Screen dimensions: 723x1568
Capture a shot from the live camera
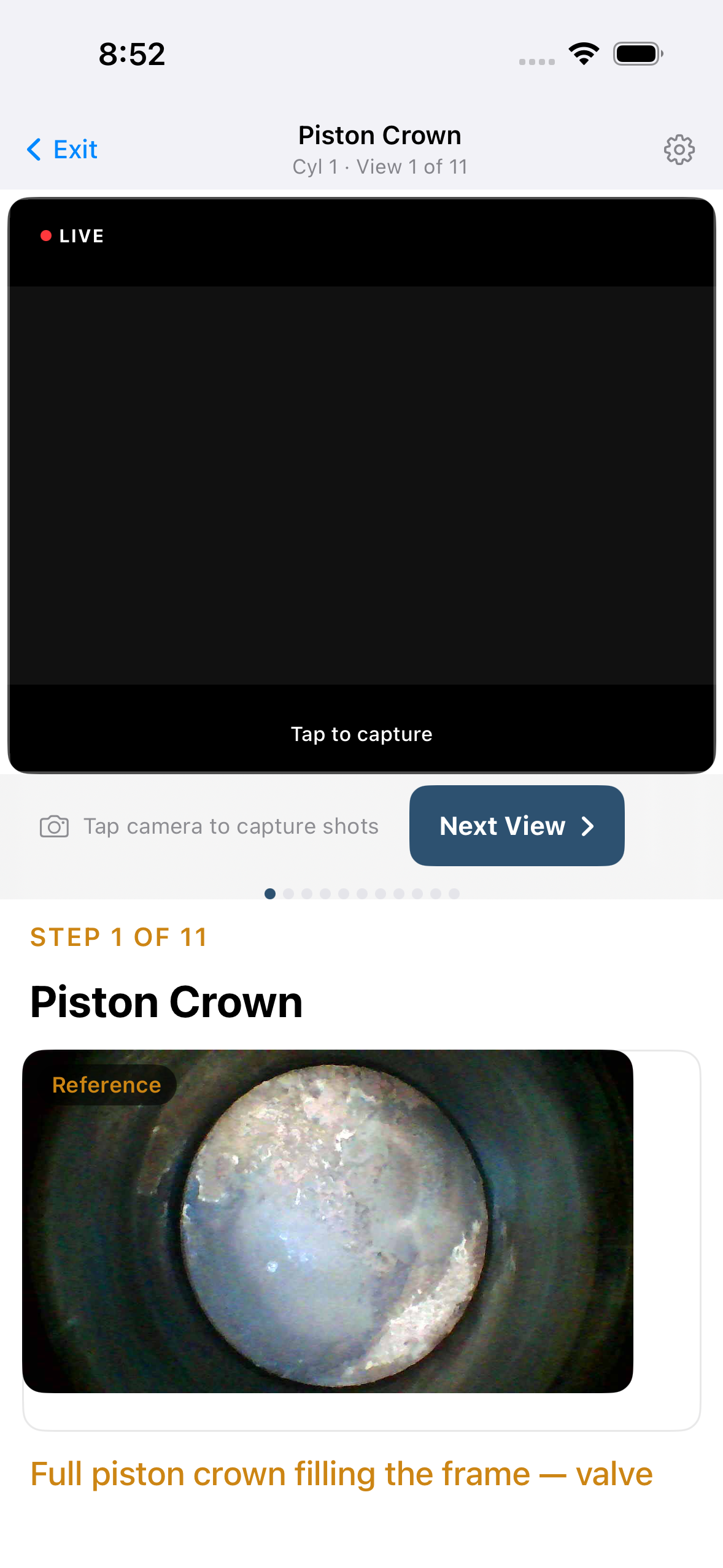click(x=361, y=485)
